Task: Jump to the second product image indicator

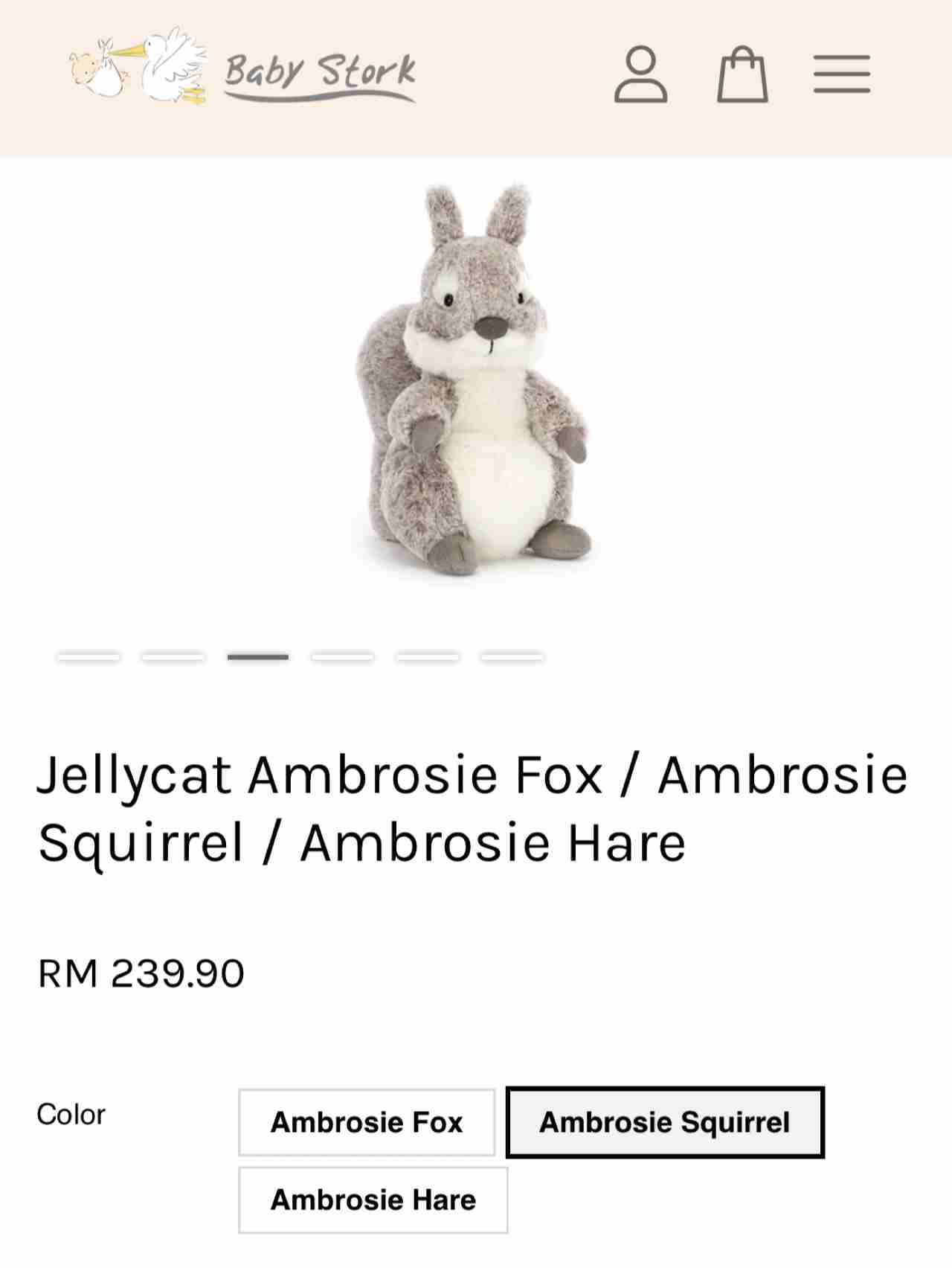Action: 173,656
